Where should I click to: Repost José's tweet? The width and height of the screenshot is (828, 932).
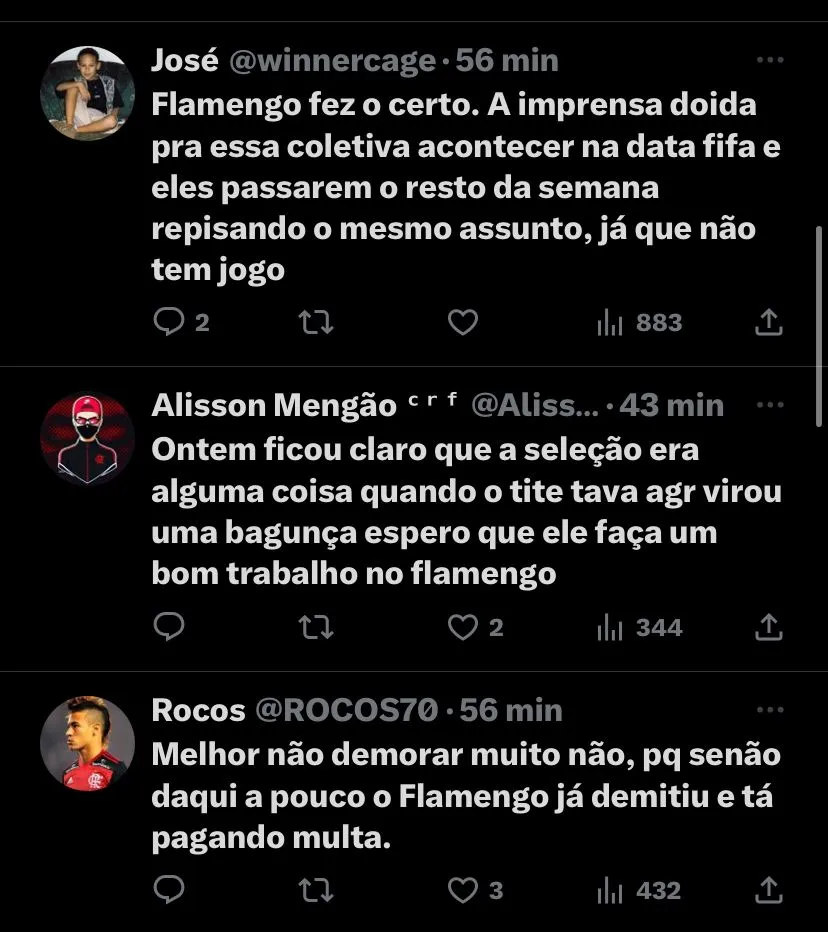point(316,322)
